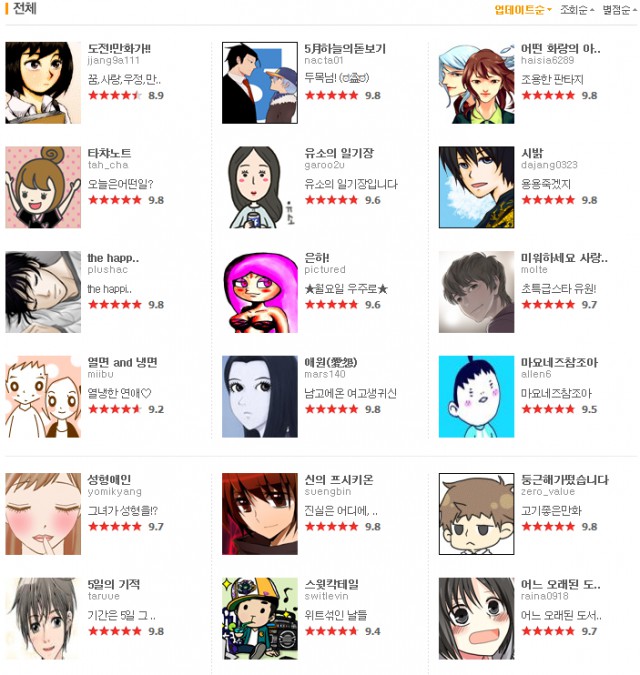
Task: Open the webtoon 마요네즈참조아
Action: click(x=559, y=362)
